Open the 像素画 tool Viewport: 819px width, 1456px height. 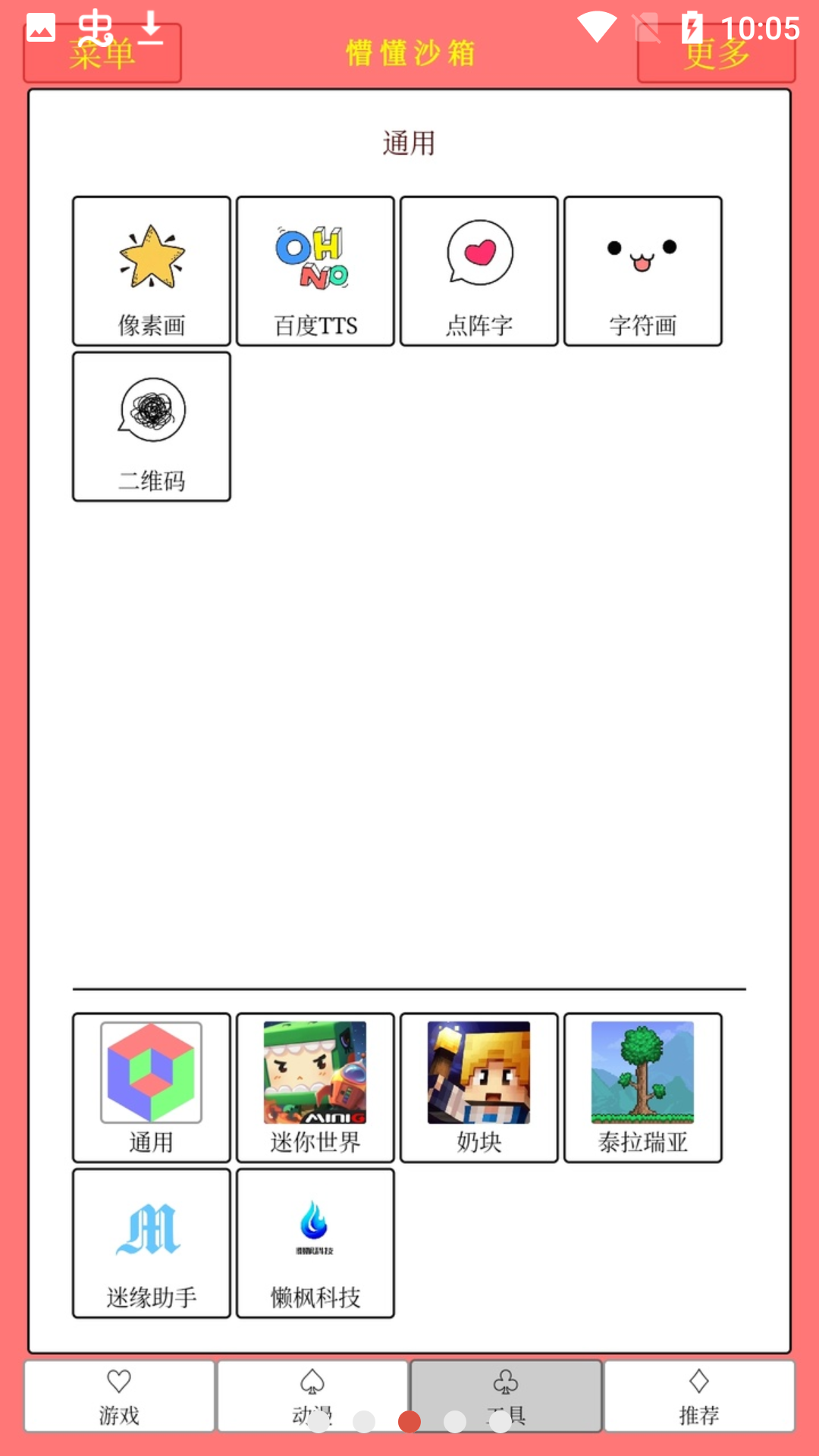tap(152, 271)
